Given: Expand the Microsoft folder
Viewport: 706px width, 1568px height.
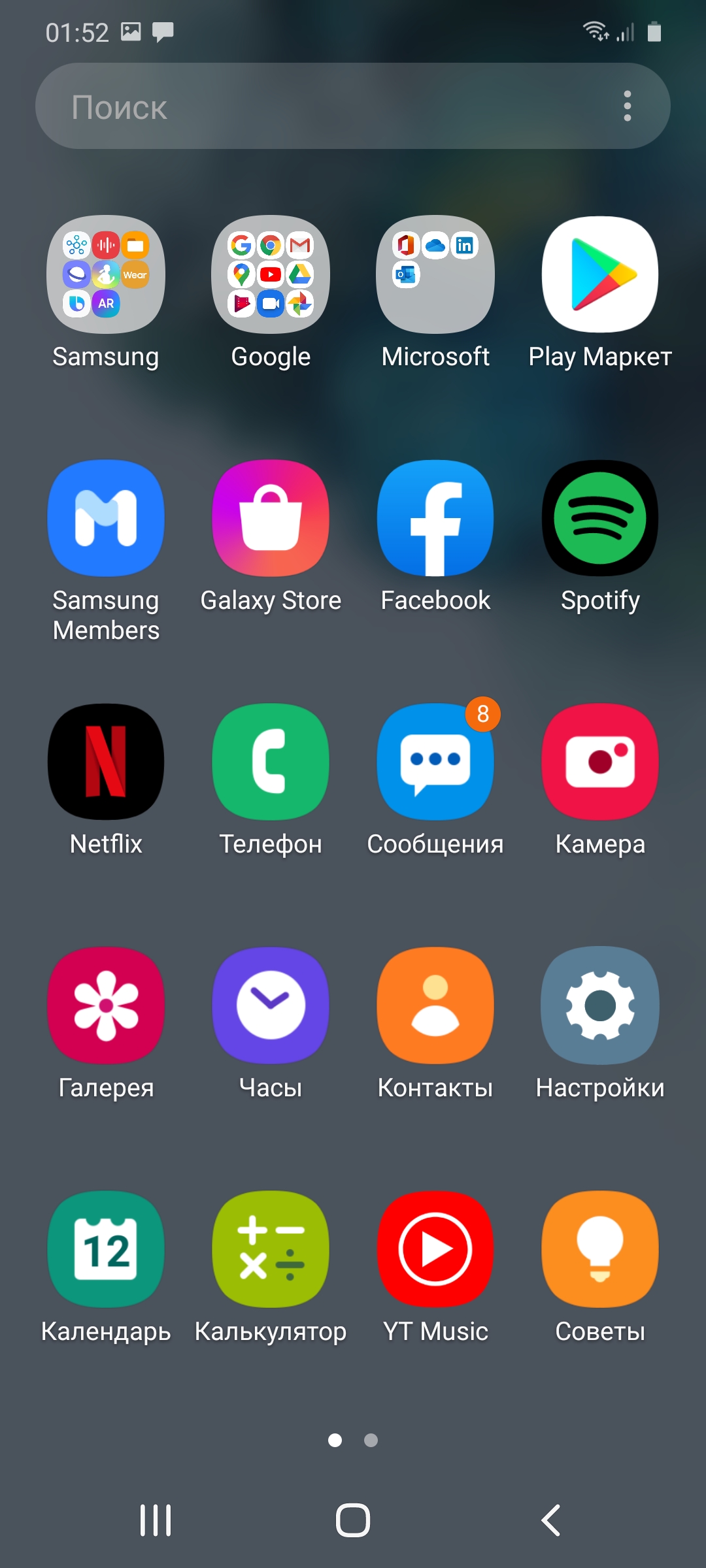Looking at the screenshot, I should point(435,275).
